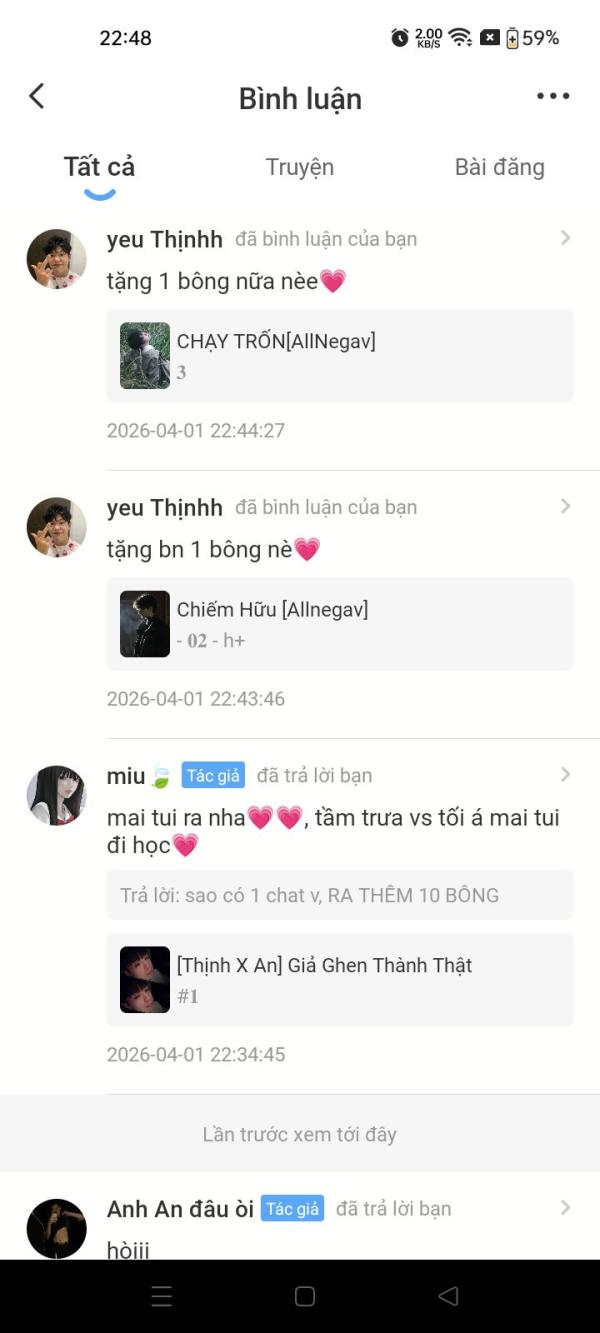View miu's avatar profile
Image resolution: width=600 pixels, height=1333 pixels.
56,796
